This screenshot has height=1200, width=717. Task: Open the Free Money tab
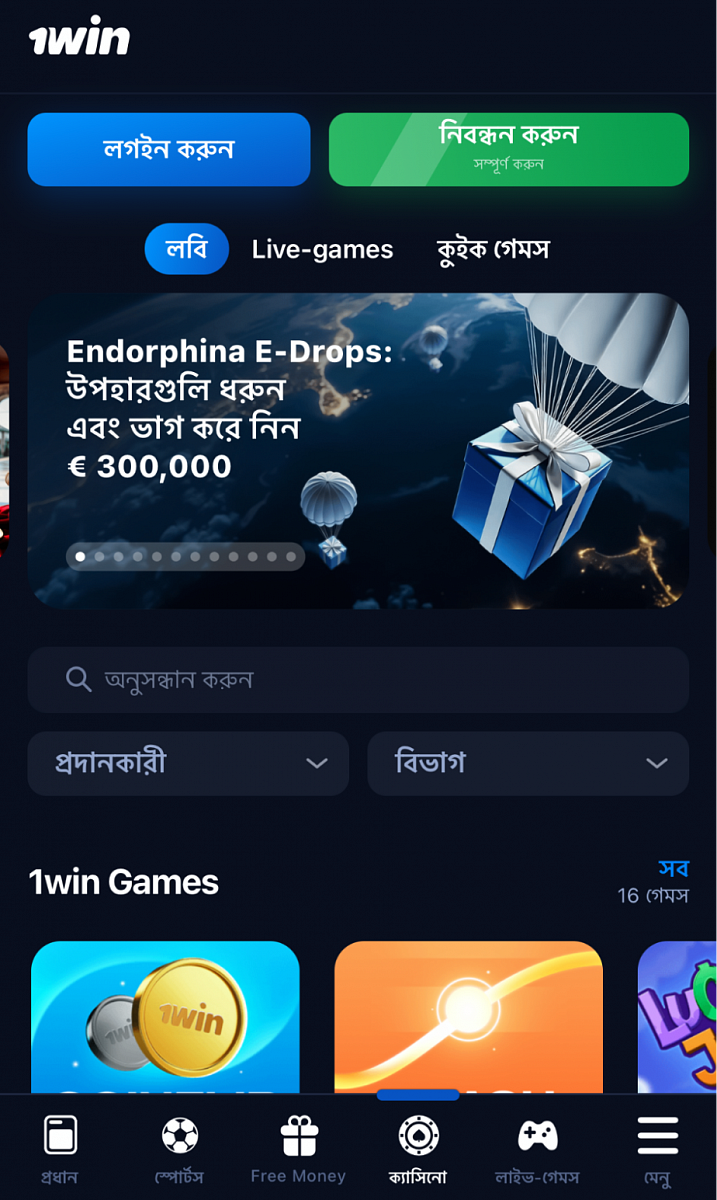click(x=298, y=1148)
